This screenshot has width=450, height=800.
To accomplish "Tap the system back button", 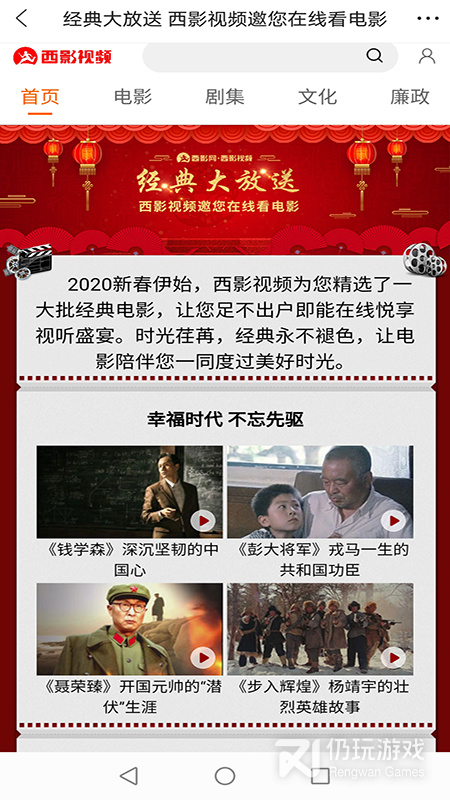I will pyautogui.click(x=129, y=776).
